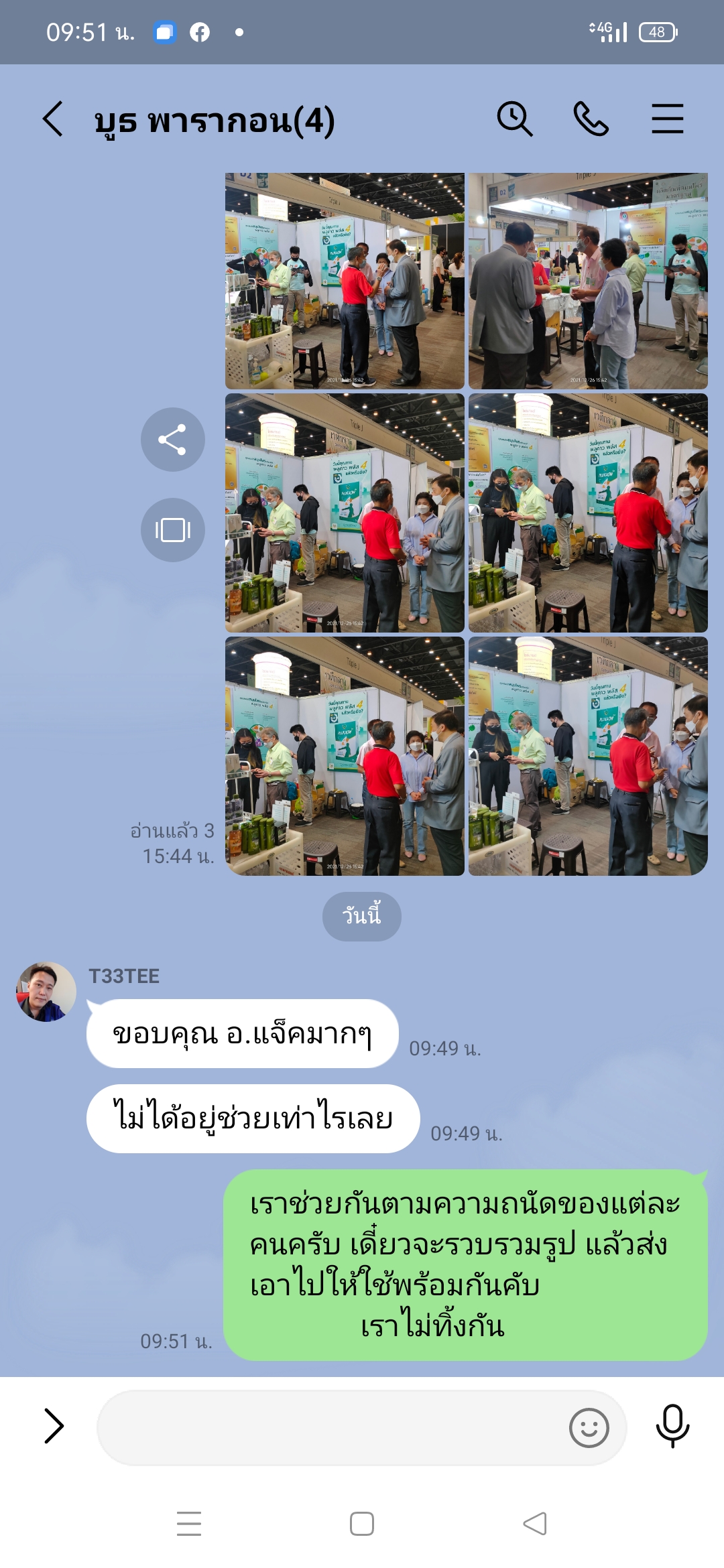Go back from the chat

(x=54, y=119)
